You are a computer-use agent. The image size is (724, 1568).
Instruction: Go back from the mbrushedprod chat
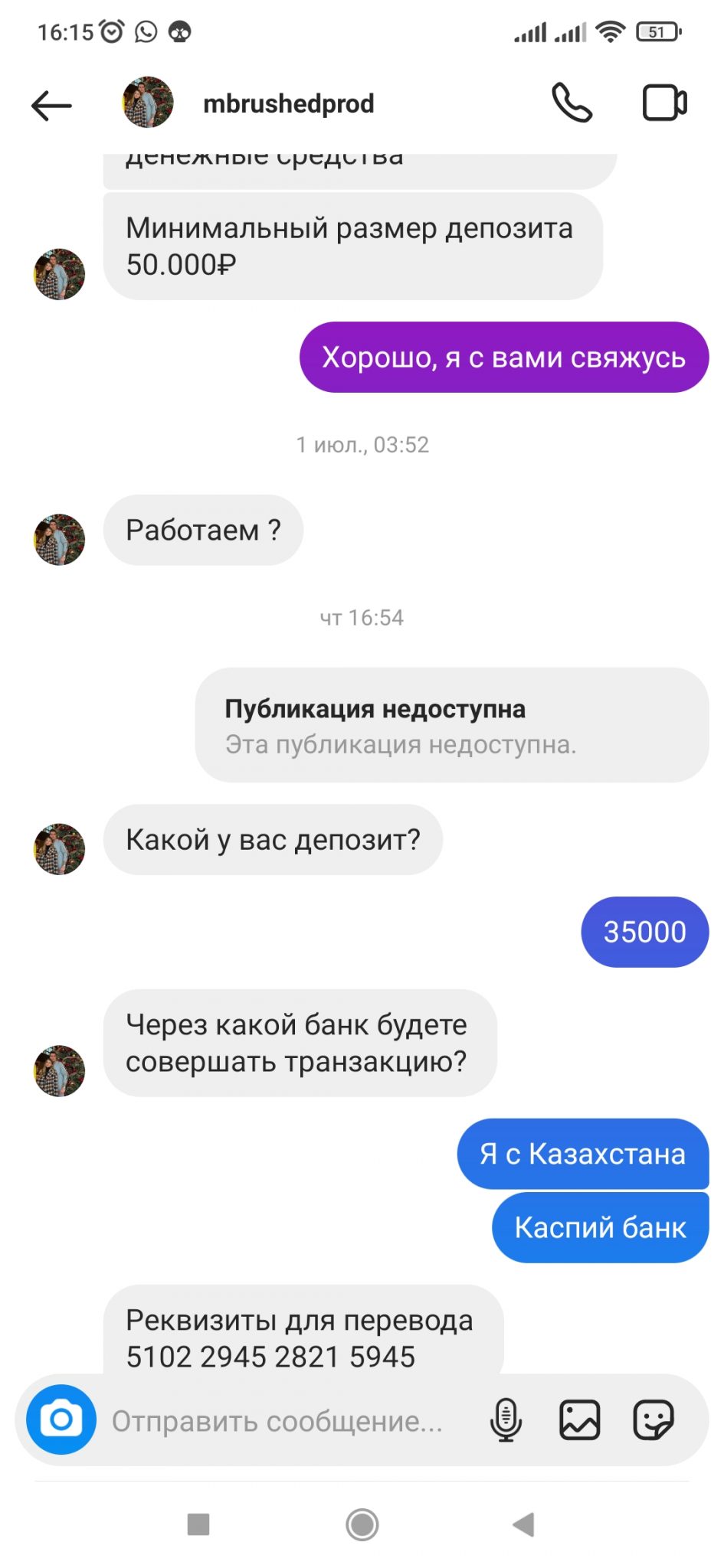click(51, 105)
